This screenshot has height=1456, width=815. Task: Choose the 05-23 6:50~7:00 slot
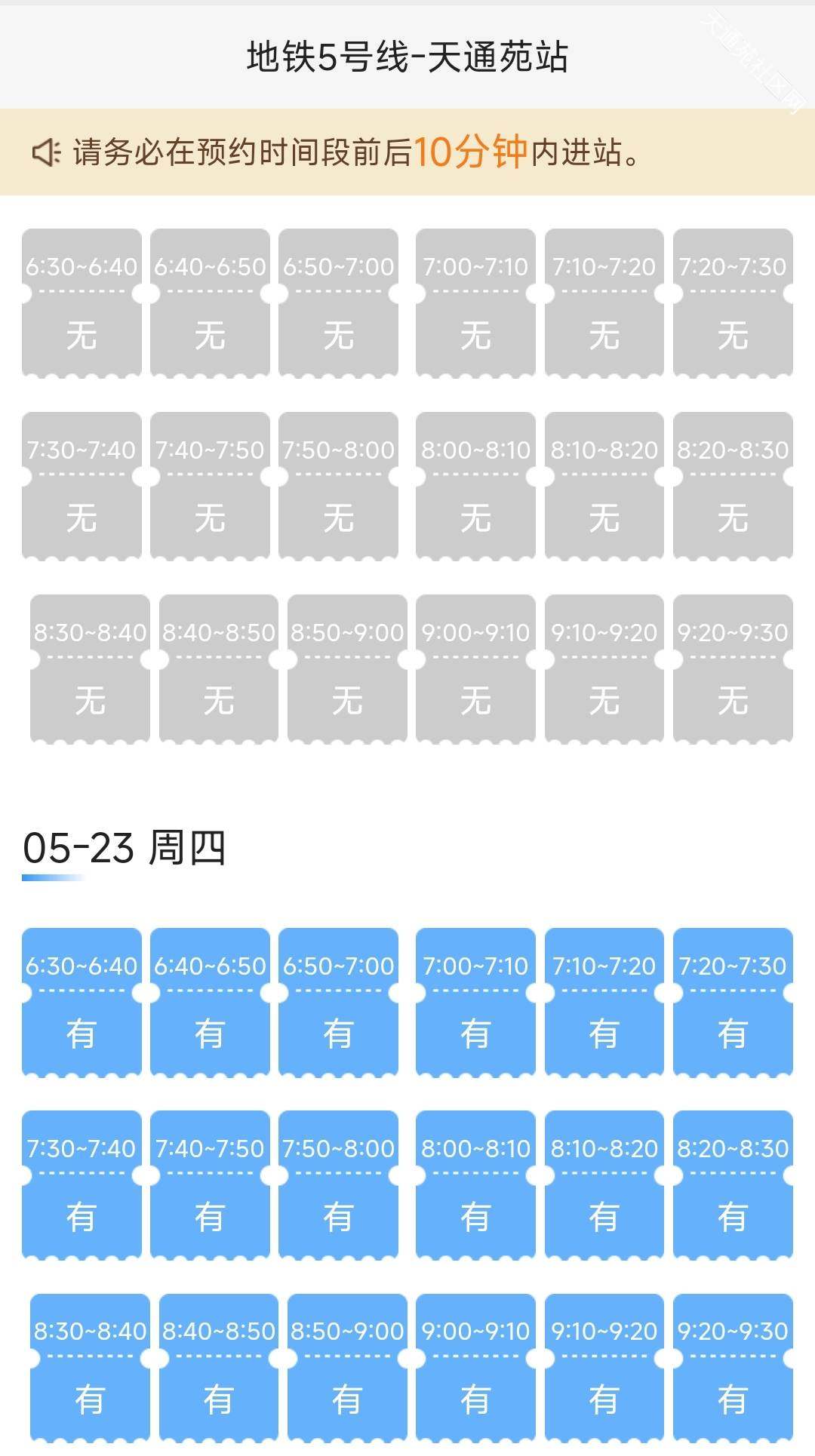click(339, 1002)
